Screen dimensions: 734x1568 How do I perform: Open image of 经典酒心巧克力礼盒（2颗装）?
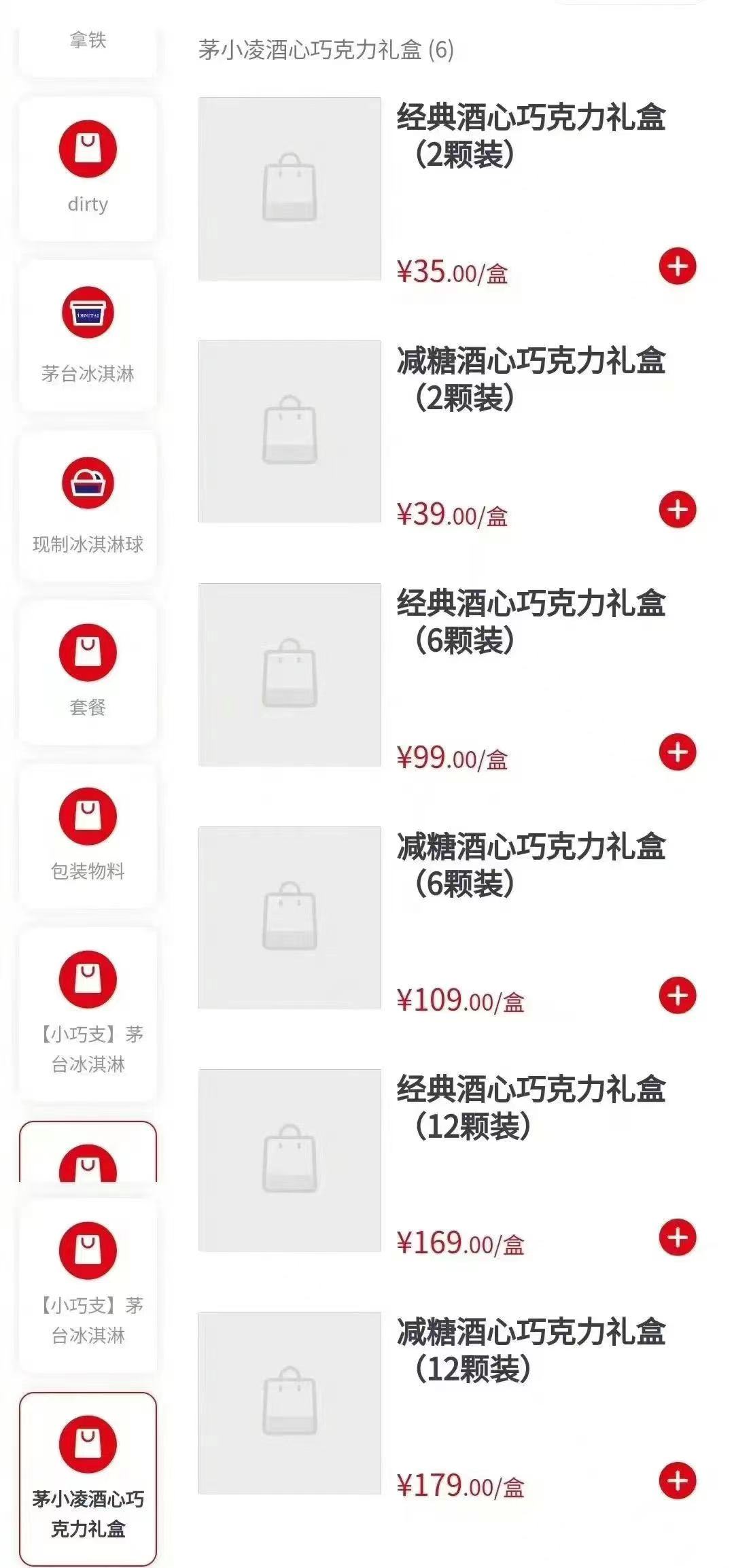(x=290, y=188)
